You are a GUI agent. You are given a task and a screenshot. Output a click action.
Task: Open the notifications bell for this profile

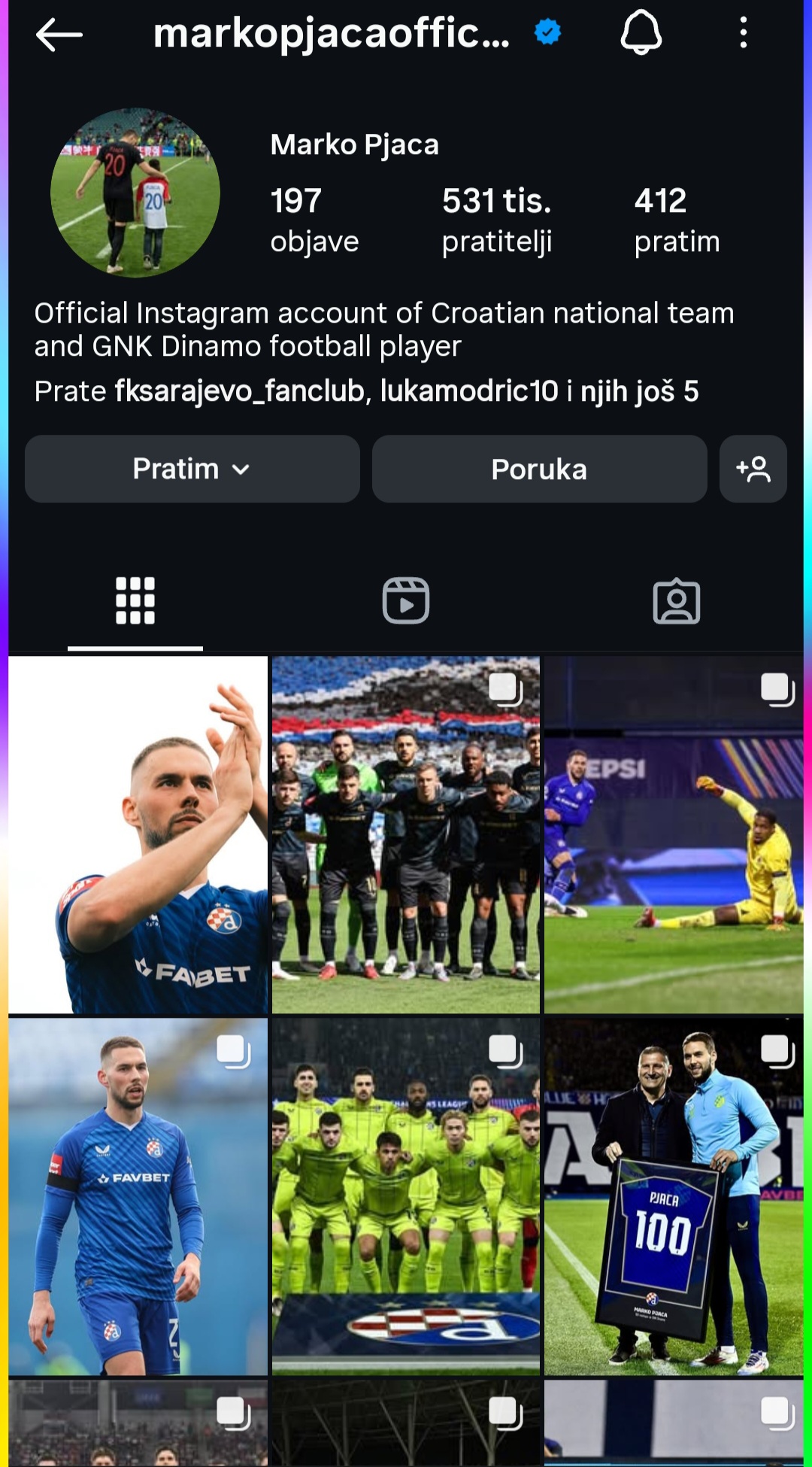[641, 34]
